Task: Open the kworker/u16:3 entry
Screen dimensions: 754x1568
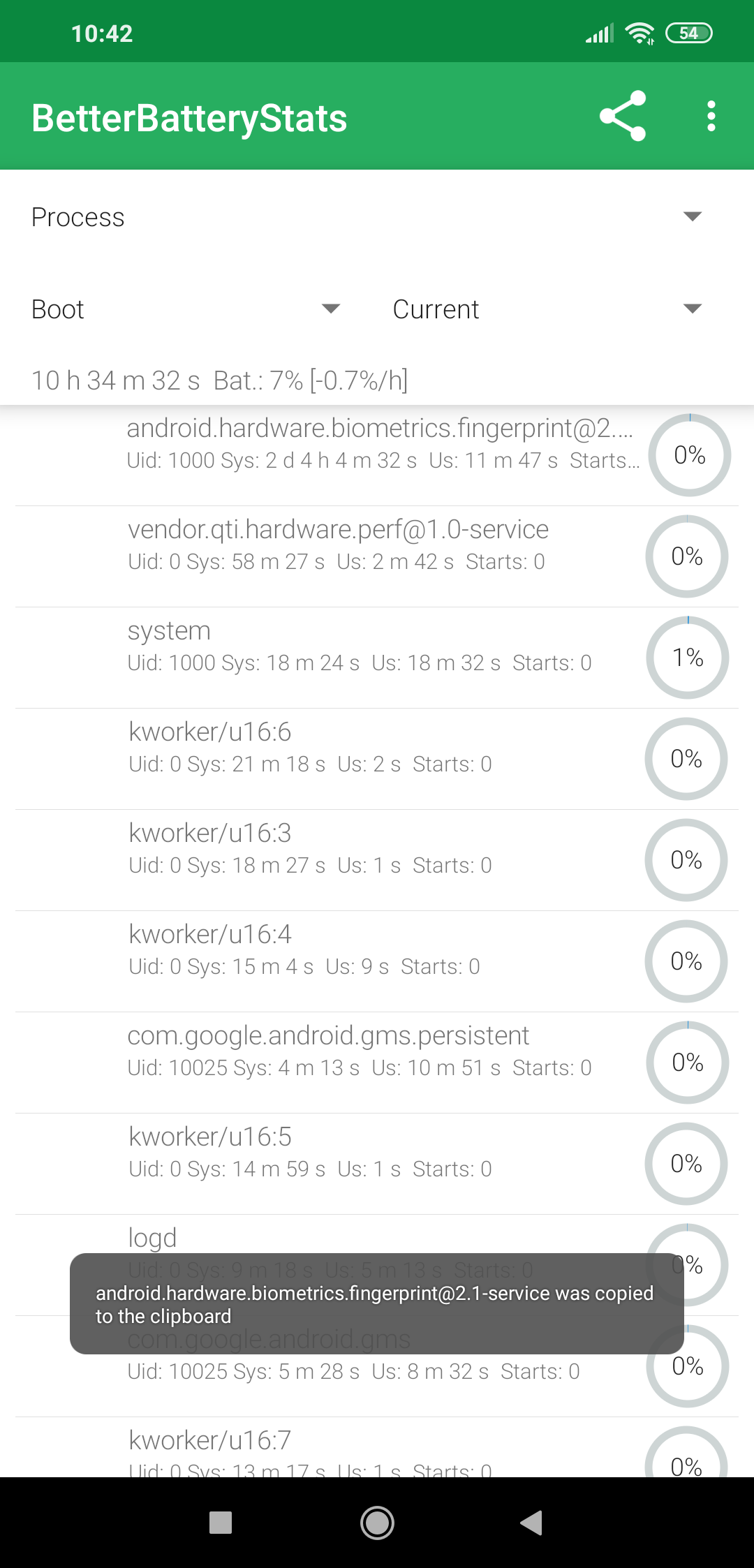Action: (x=377, y=860)
